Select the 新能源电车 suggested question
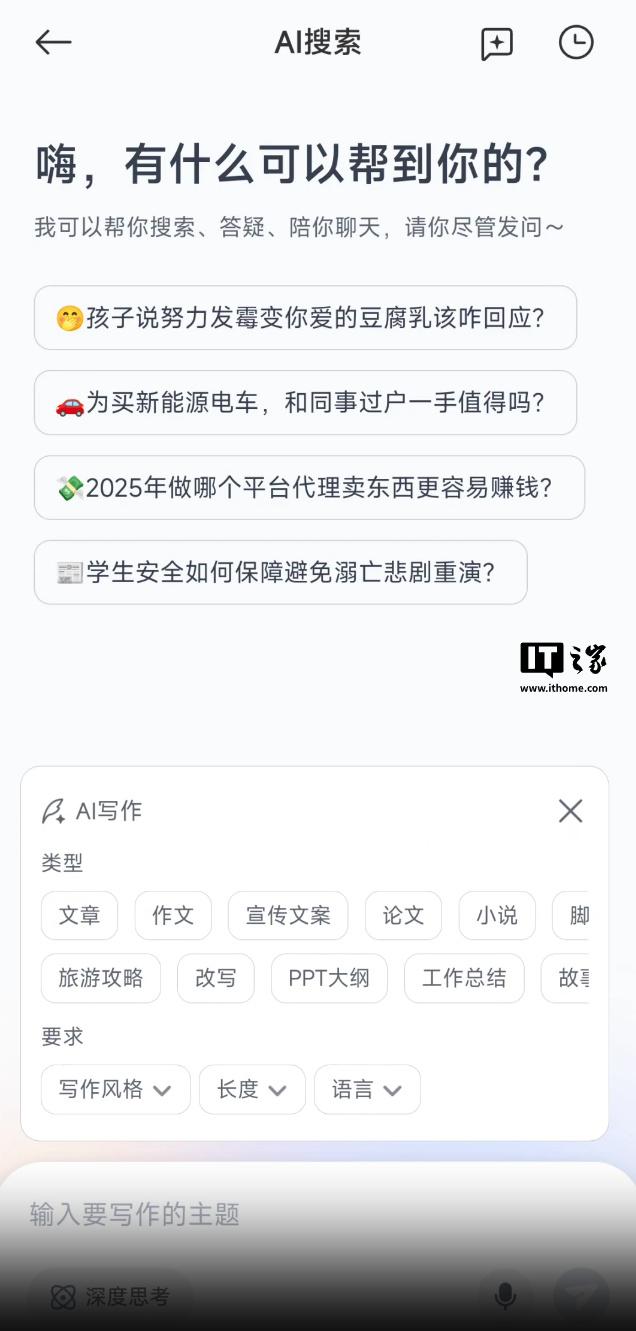This screenshot has width=636, height=1331. click(305, 403)
